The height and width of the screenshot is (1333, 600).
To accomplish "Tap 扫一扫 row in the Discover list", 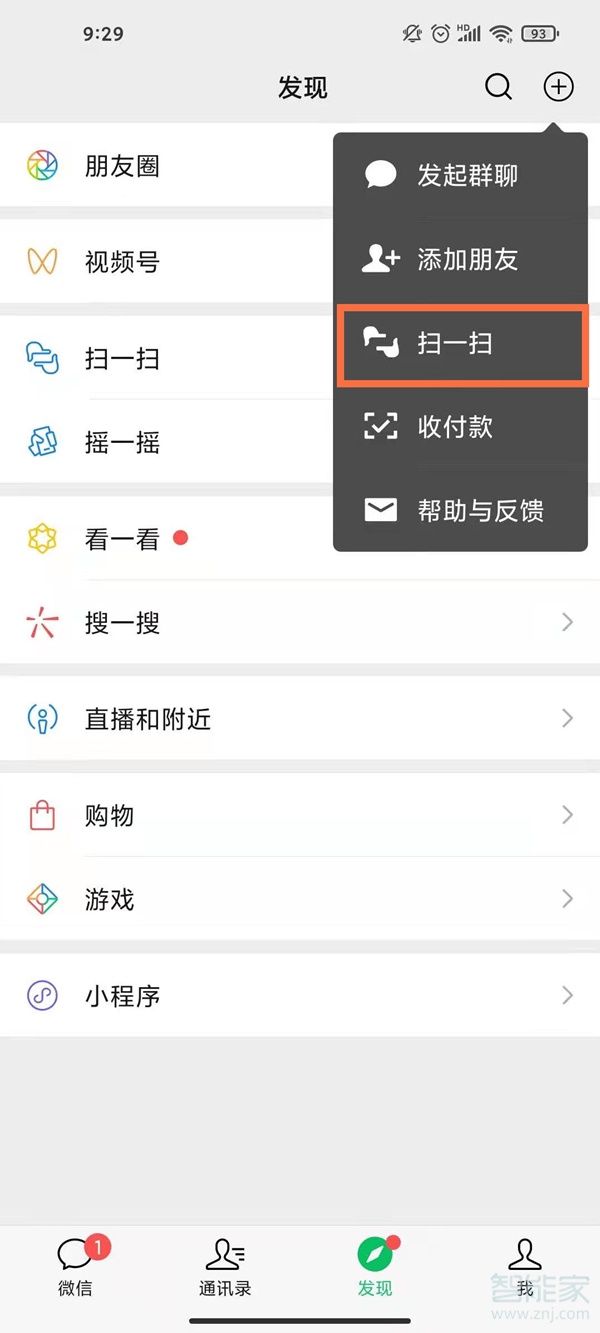I will pyautogui.click(x=160, y=358).
